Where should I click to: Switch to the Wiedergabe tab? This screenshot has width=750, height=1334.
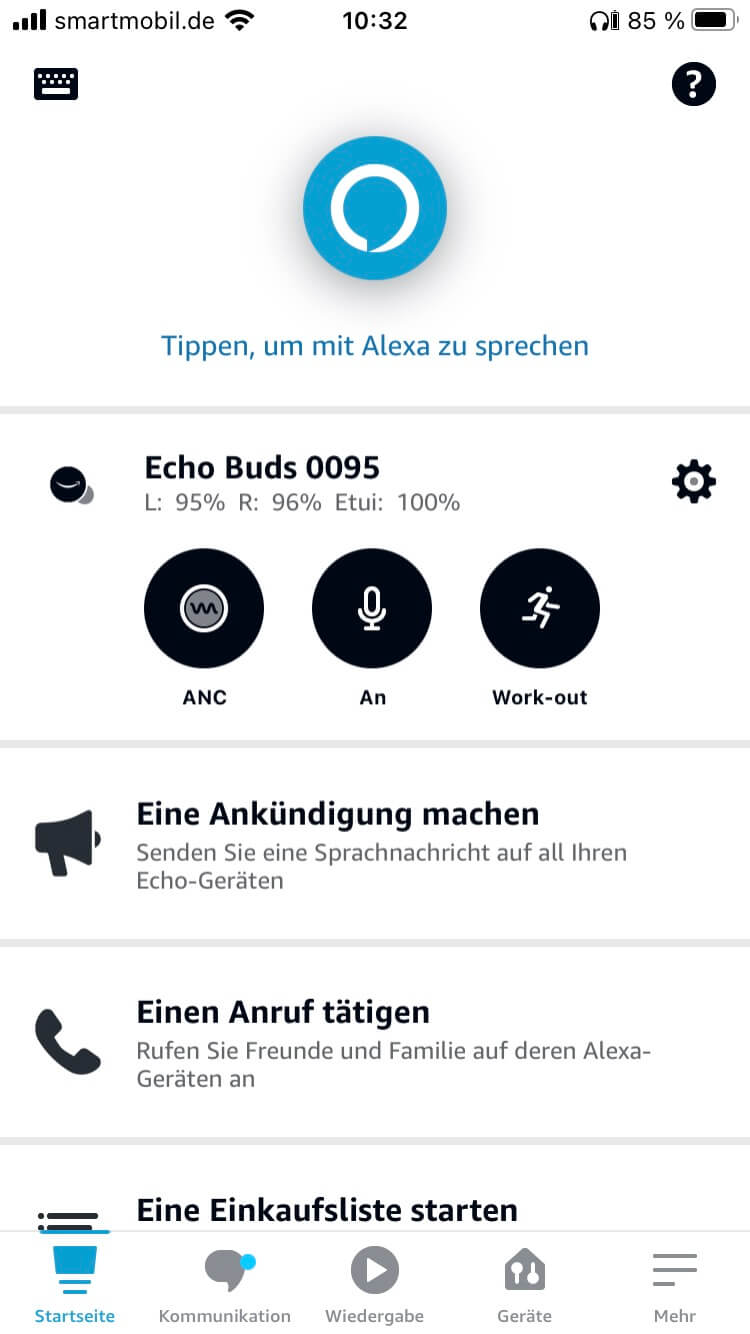(375, 1285)
